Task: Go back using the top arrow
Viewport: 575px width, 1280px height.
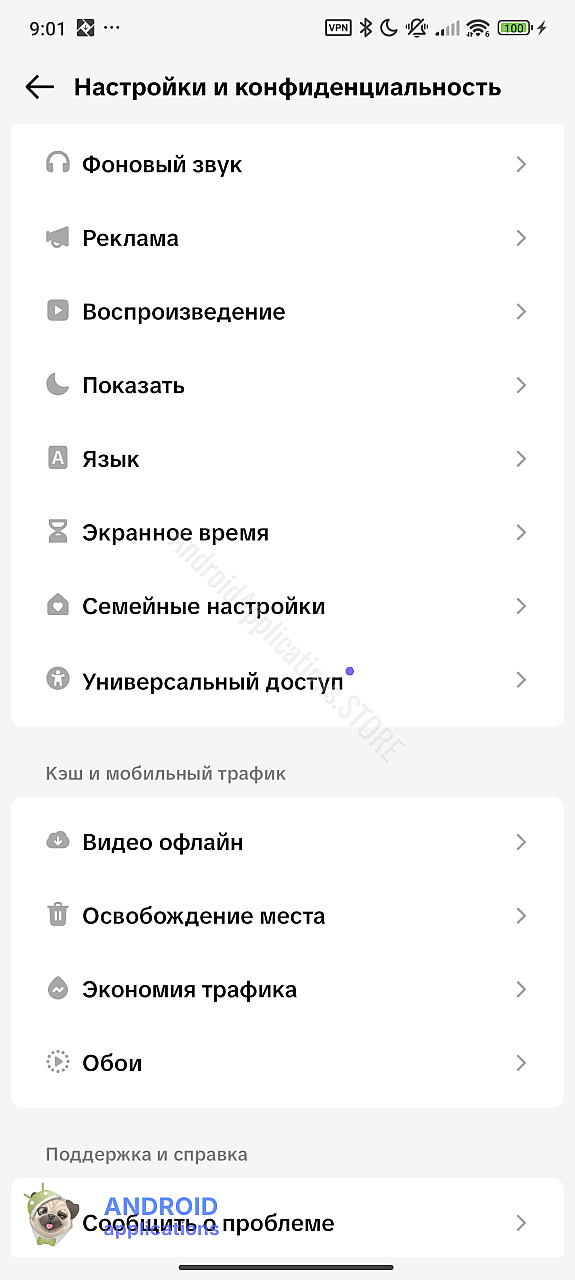Action: click(40, 87)
